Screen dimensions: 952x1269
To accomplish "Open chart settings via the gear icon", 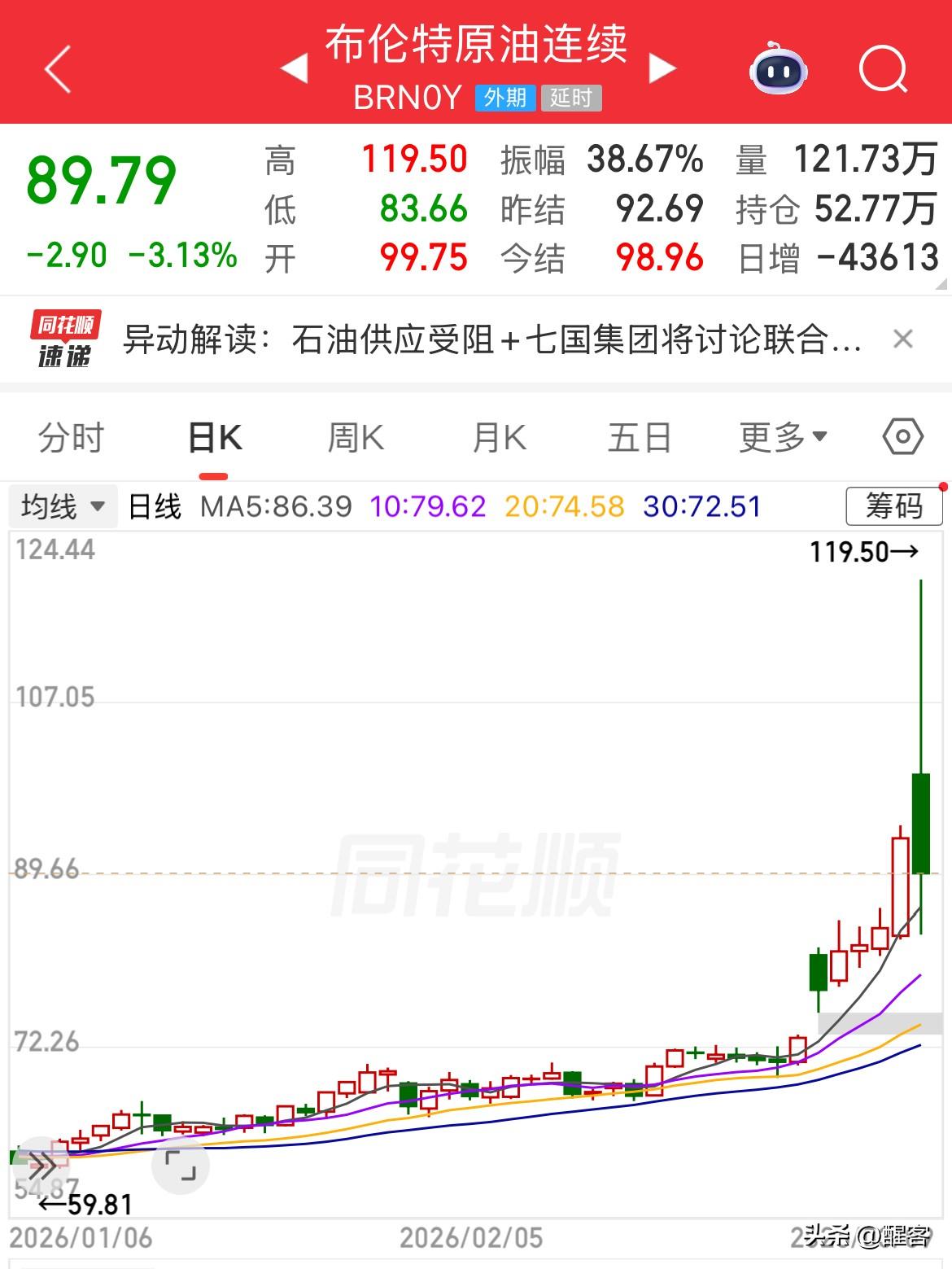I will 902,436.
